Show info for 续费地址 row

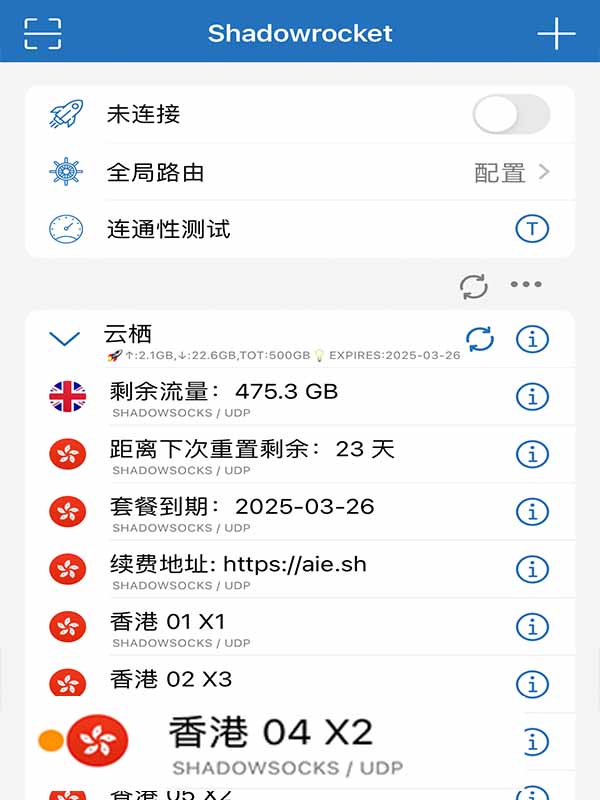[x=532, y=569]
